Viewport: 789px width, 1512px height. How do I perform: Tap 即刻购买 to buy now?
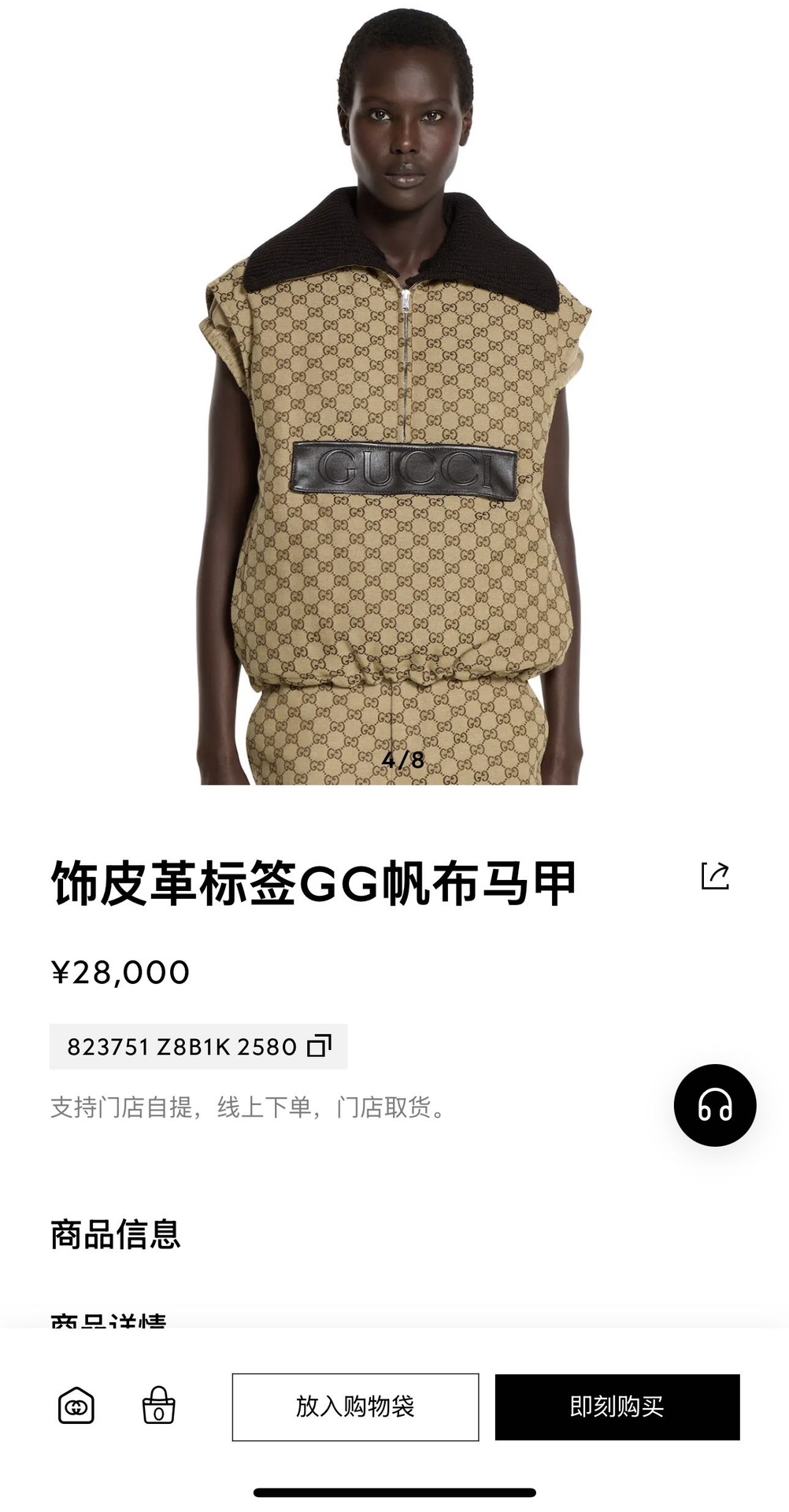(617, 1407)
